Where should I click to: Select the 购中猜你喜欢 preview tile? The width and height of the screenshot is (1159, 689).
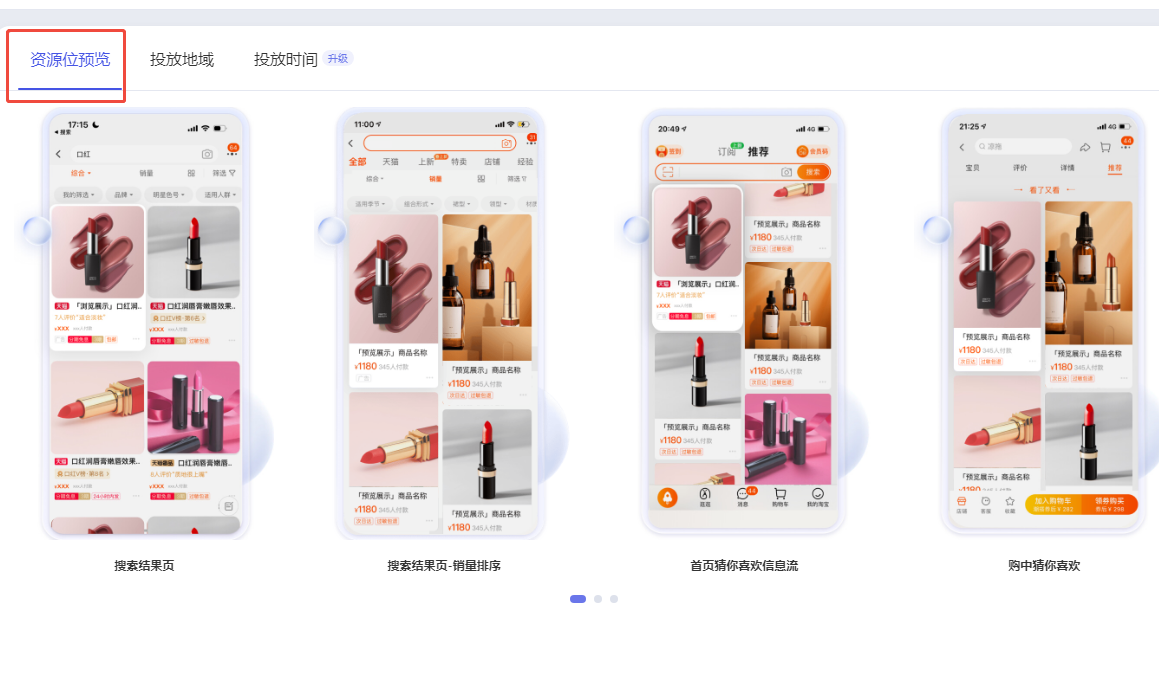1043,325
